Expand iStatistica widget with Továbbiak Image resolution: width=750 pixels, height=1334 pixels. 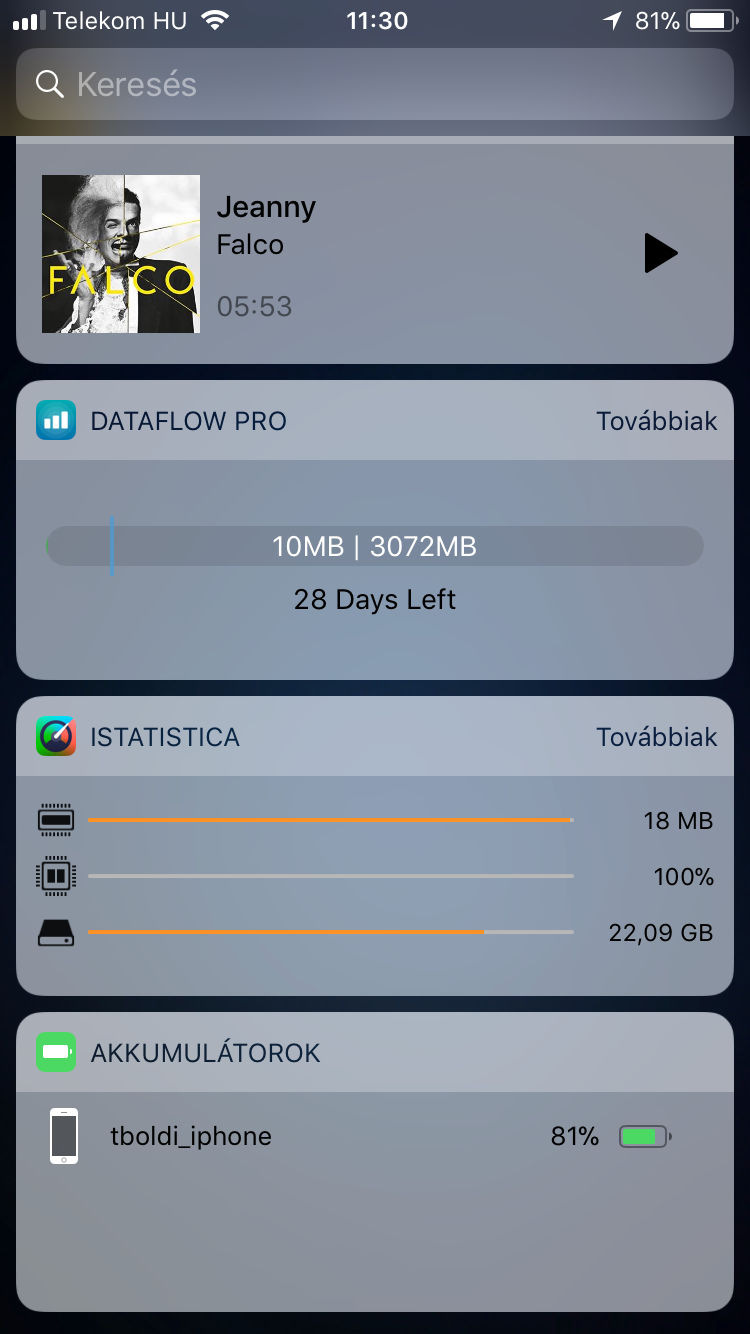(x=657, y=737)
